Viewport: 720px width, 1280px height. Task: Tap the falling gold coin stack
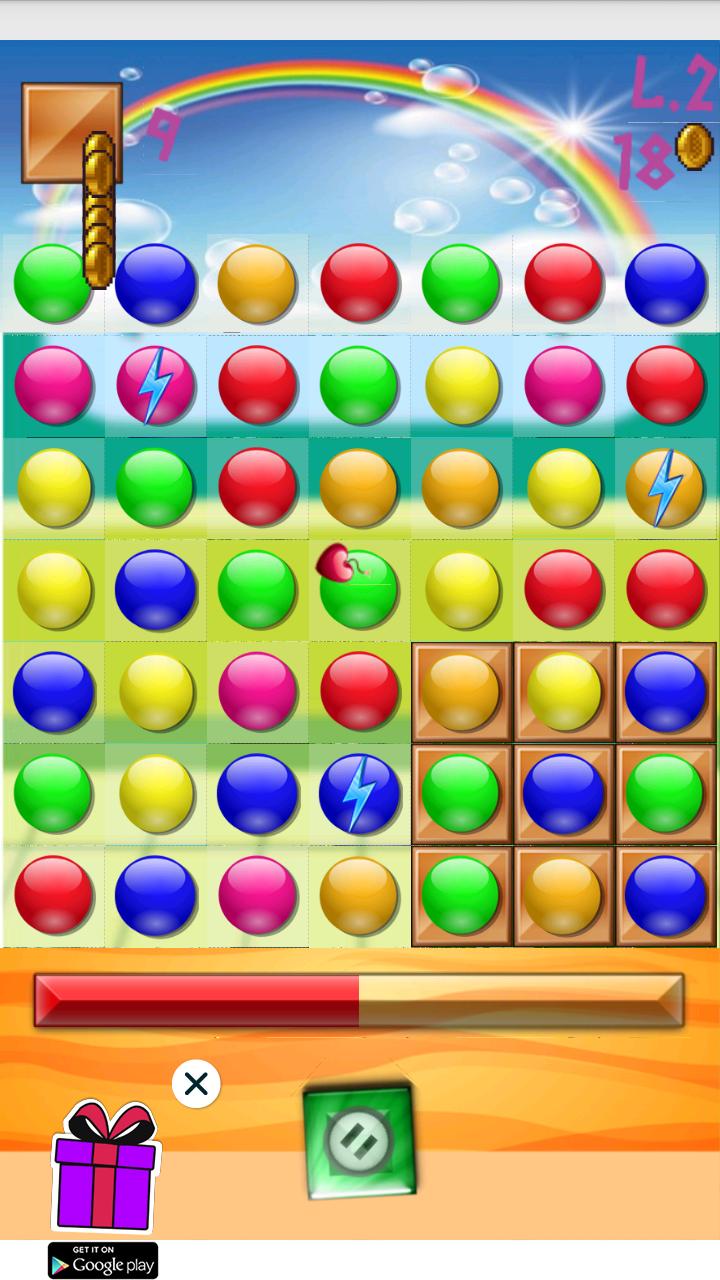(100, 210)
